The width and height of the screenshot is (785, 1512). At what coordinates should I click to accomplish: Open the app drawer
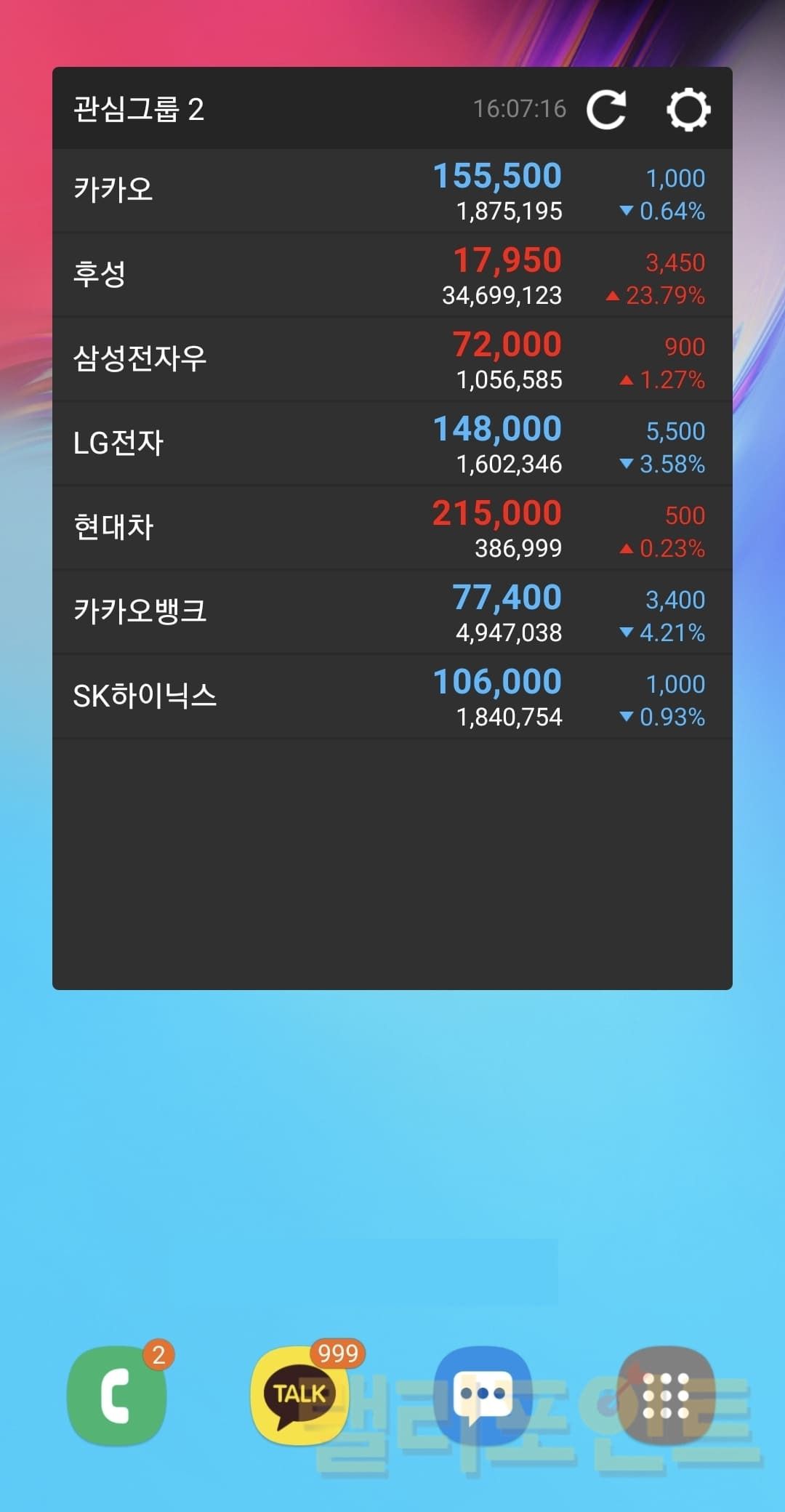click(x=666, y=1396)
